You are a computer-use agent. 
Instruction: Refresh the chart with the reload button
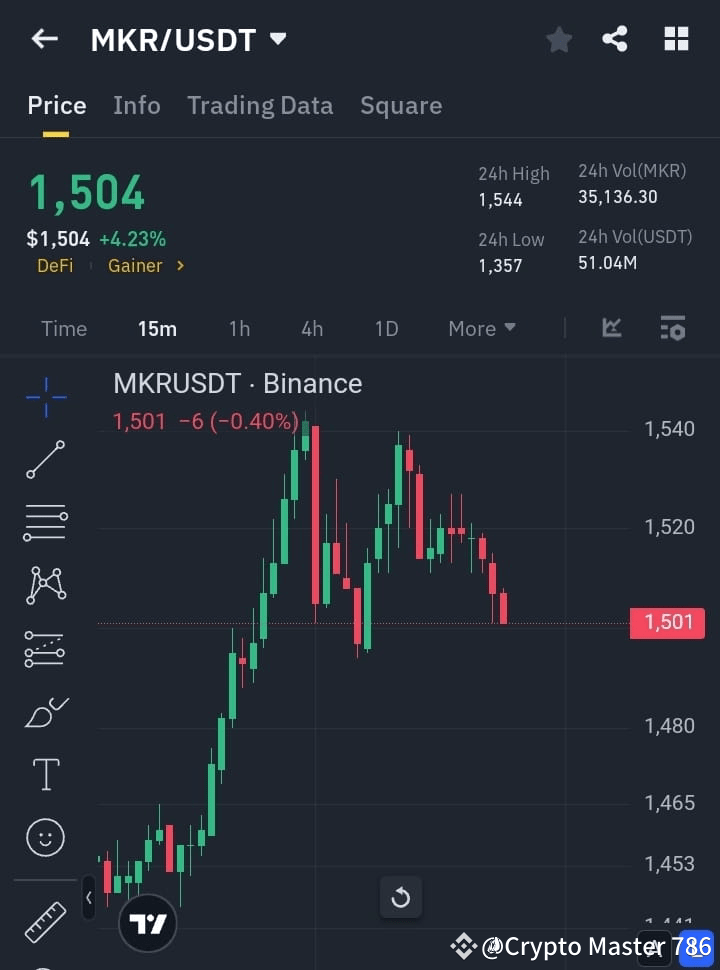pos(400,897)
